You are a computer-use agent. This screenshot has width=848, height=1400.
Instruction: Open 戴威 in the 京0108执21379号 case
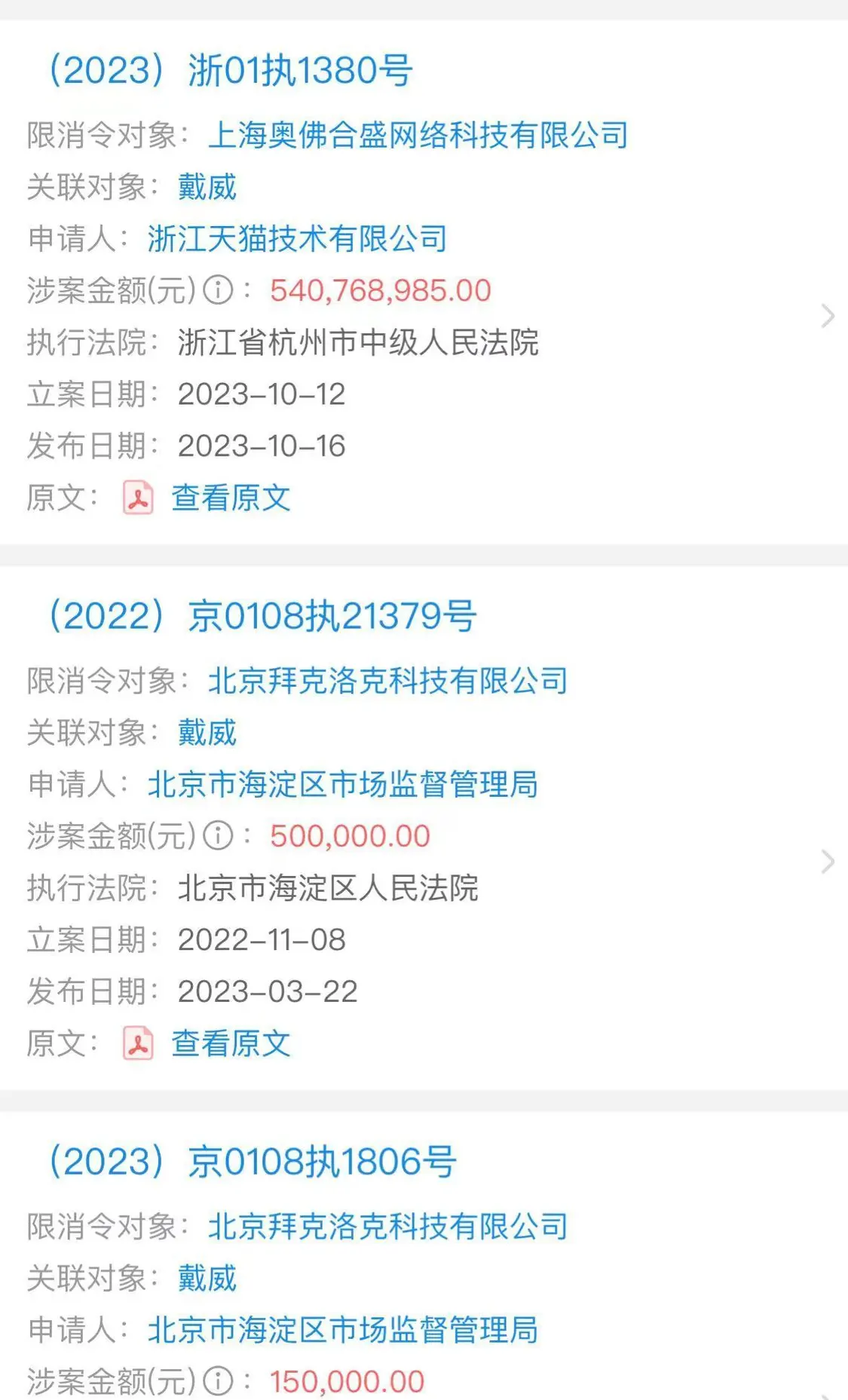tap(207, 733)
